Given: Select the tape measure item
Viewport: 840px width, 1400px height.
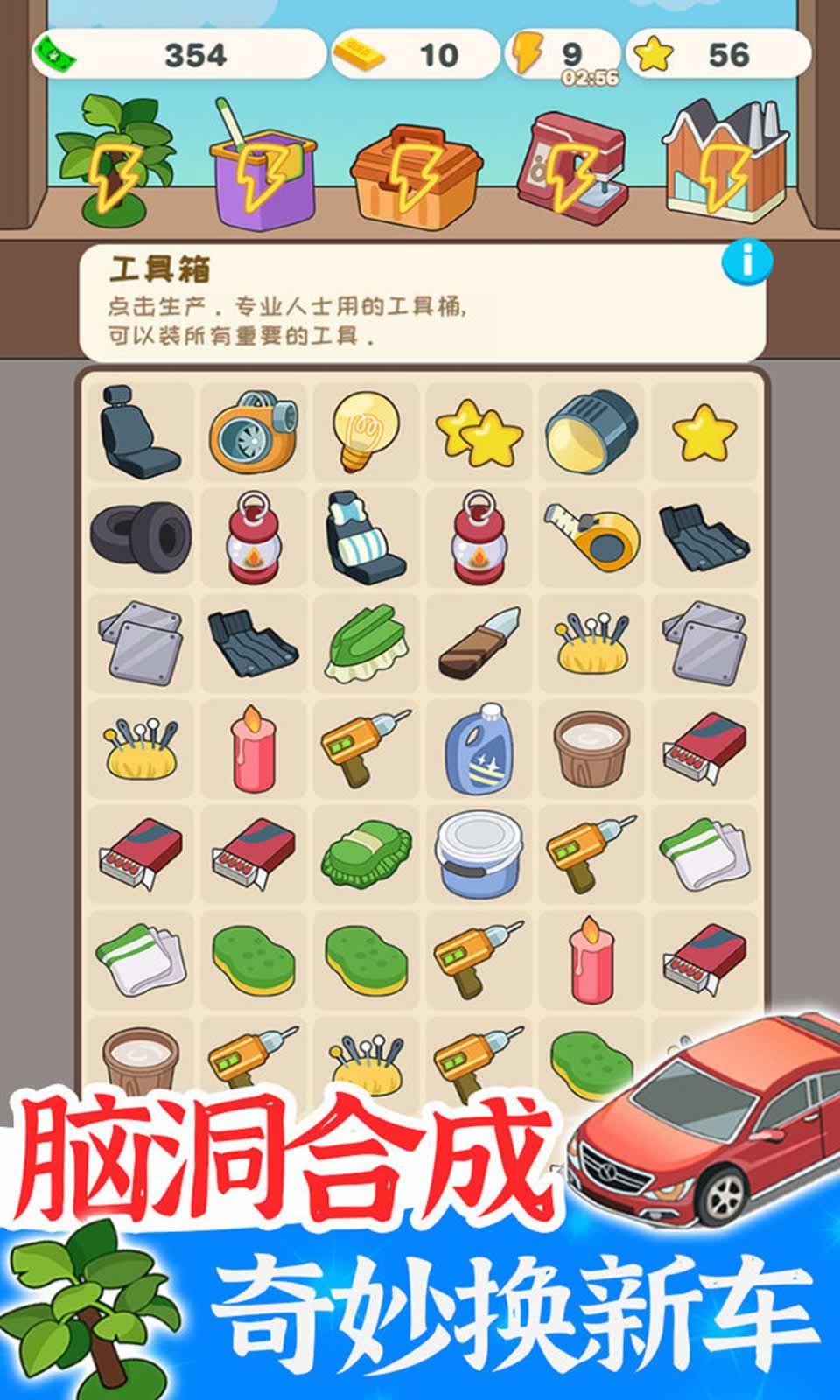Looking at the screenshot, I should coord(588,534).
